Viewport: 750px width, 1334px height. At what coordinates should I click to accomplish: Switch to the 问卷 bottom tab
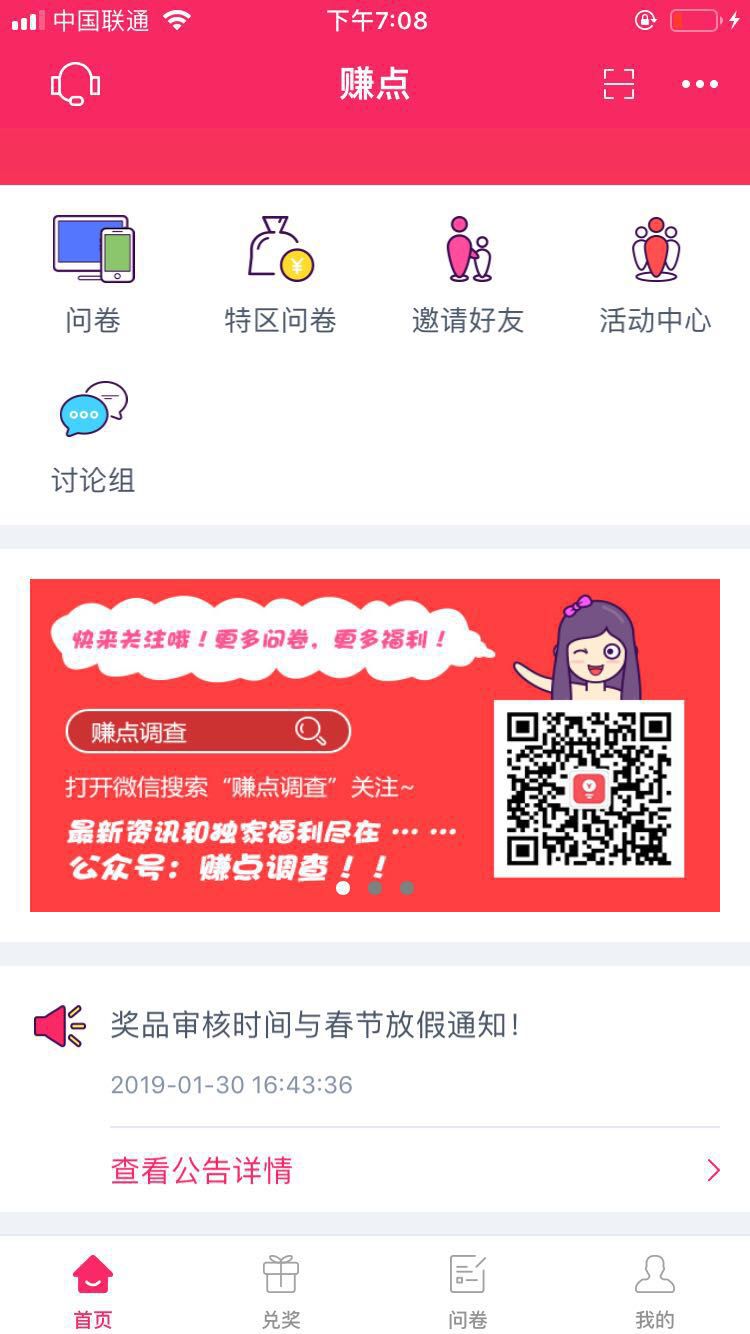[468, 1288]
